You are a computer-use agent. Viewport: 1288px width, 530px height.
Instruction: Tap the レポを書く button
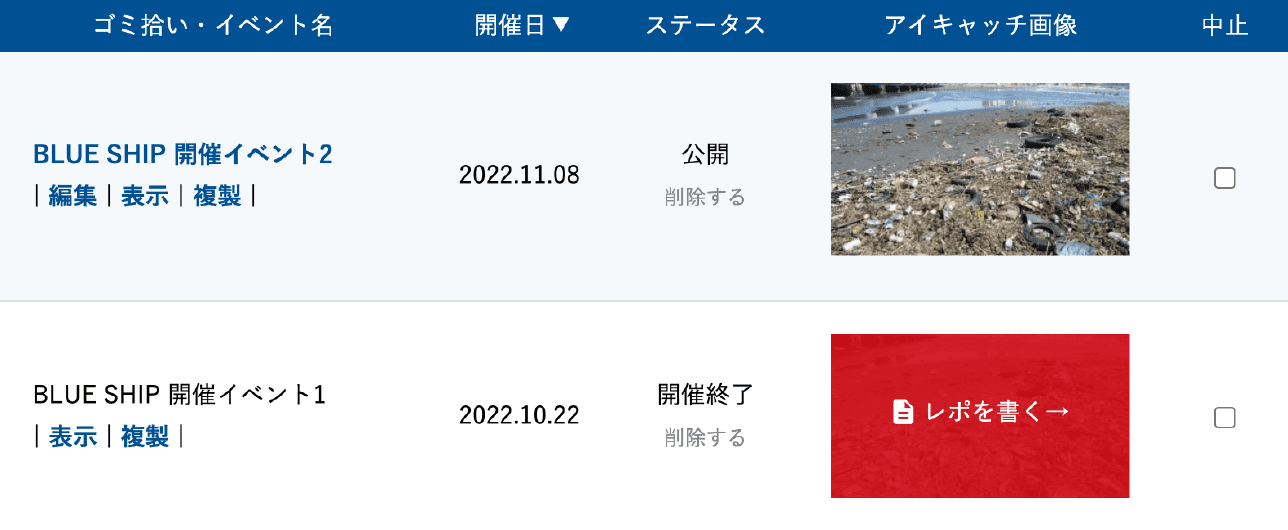[980, 412]
